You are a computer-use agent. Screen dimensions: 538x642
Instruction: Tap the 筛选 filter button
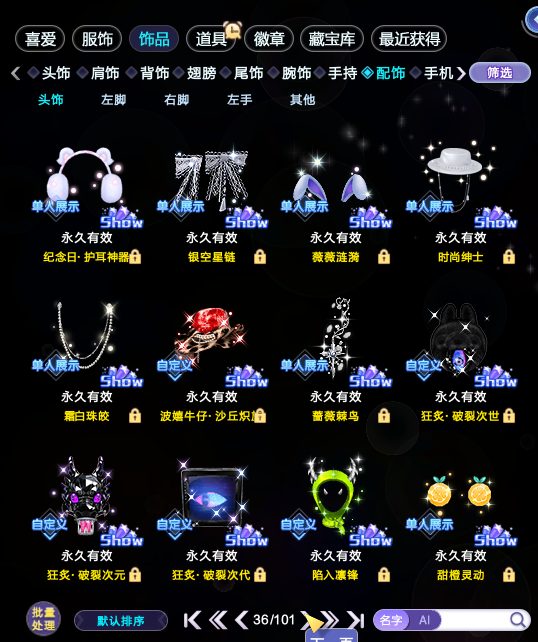[500, 73]
